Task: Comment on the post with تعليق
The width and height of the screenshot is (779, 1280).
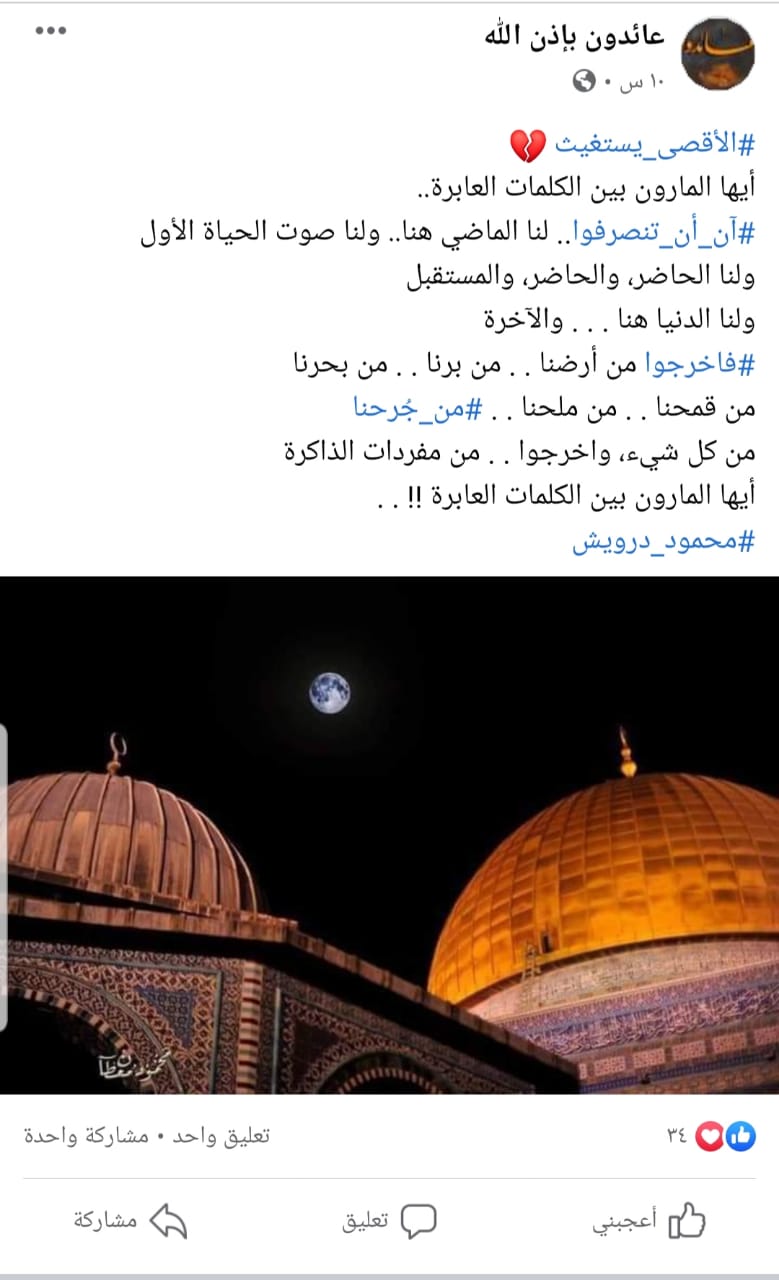Action: pos(389,1221)
